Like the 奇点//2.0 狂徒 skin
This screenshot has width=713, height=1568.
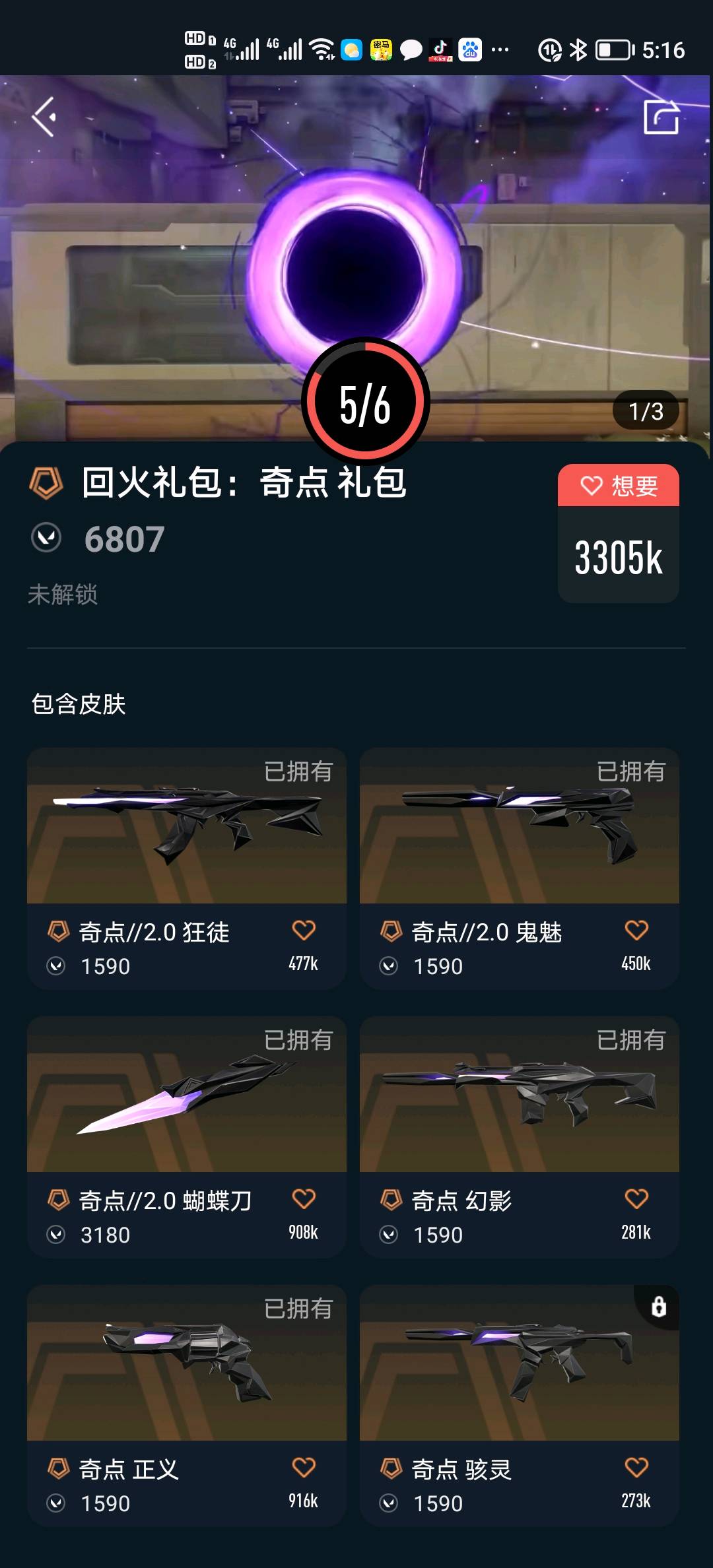[x=304, y=931]
